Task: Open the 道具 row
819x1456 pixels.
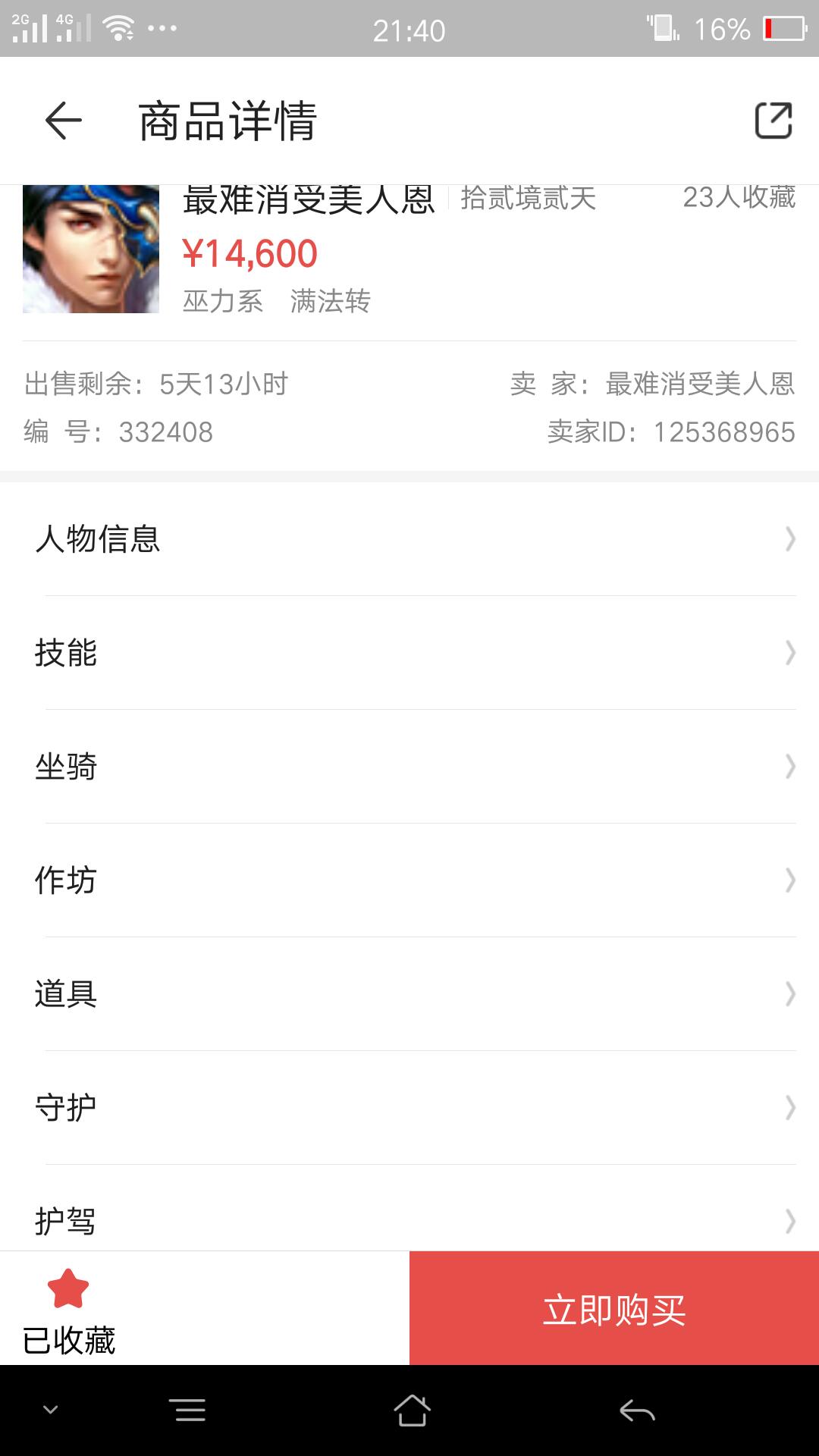Action: coord(409,994)
